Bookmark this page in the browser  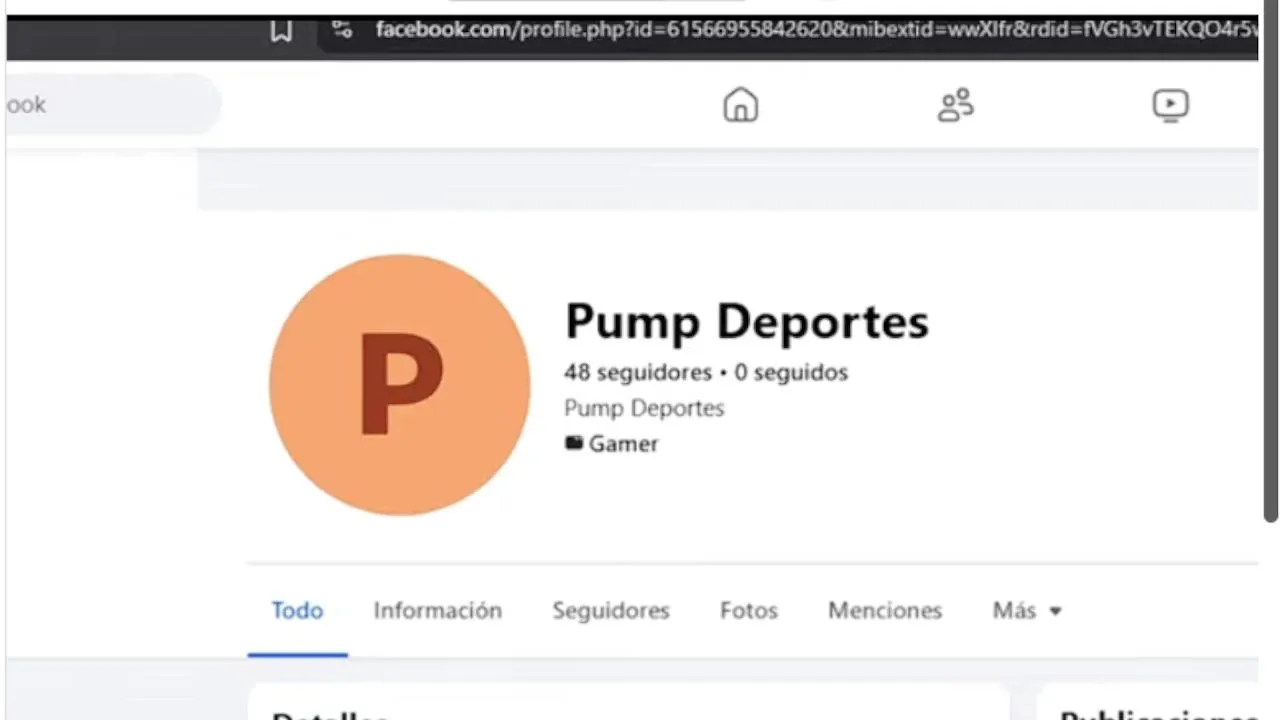281,30
